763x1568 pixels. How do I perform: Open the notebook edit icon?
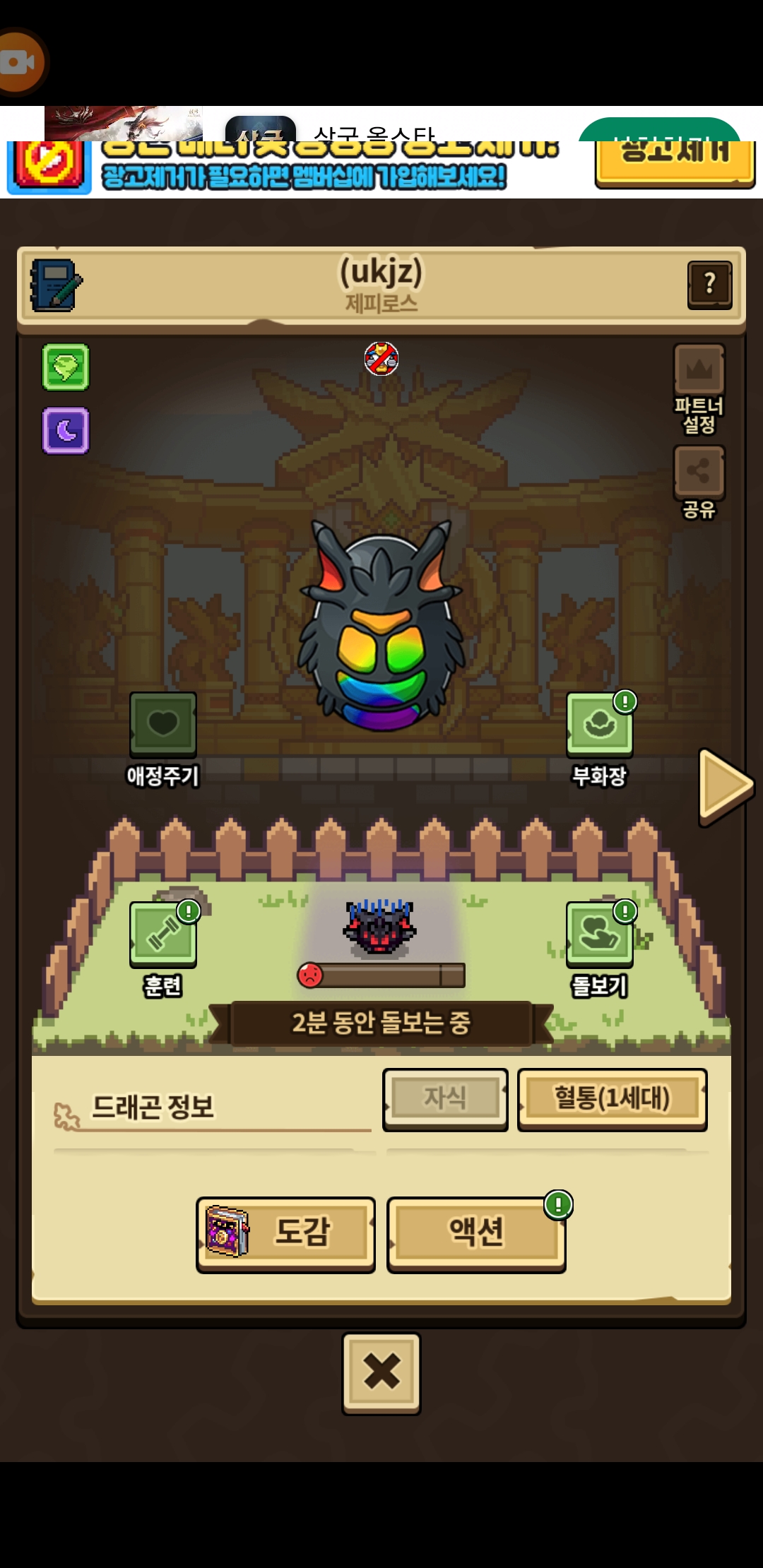tap(56, 285)
